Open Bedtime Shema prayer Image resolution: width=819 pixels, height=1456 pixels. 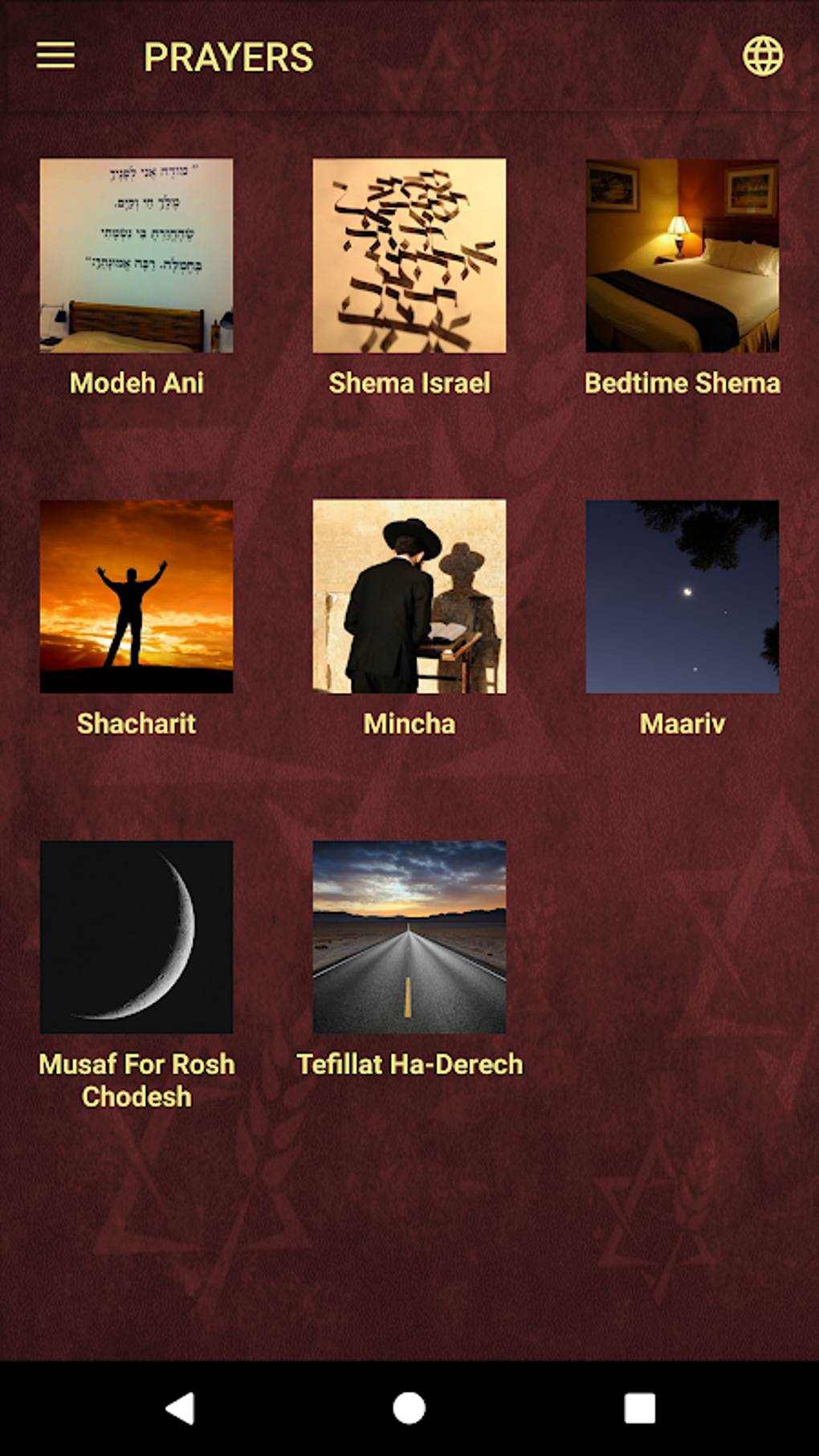pos(682,255)
